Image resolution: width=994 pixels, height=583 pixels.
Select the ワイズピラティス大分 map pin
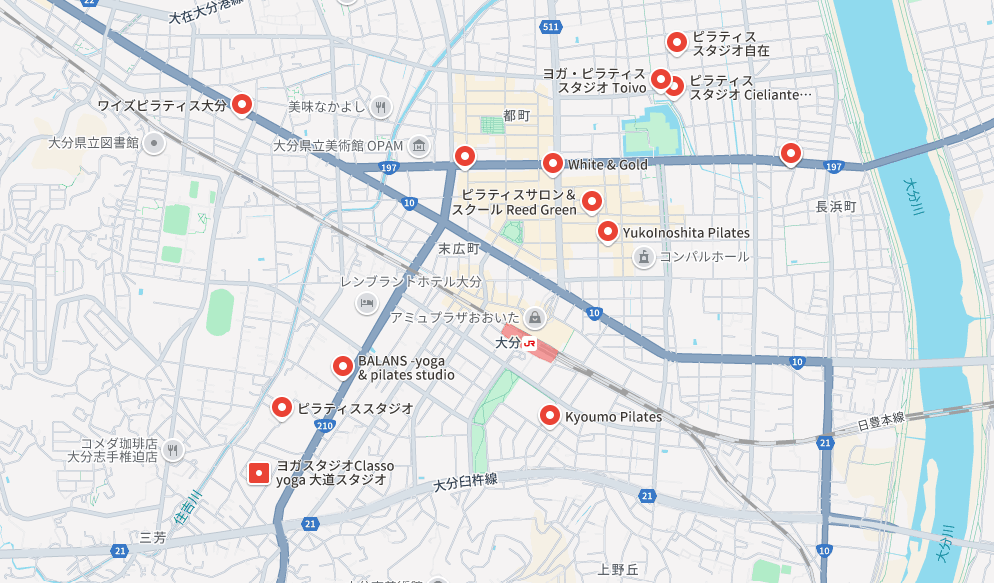point(242,104)
